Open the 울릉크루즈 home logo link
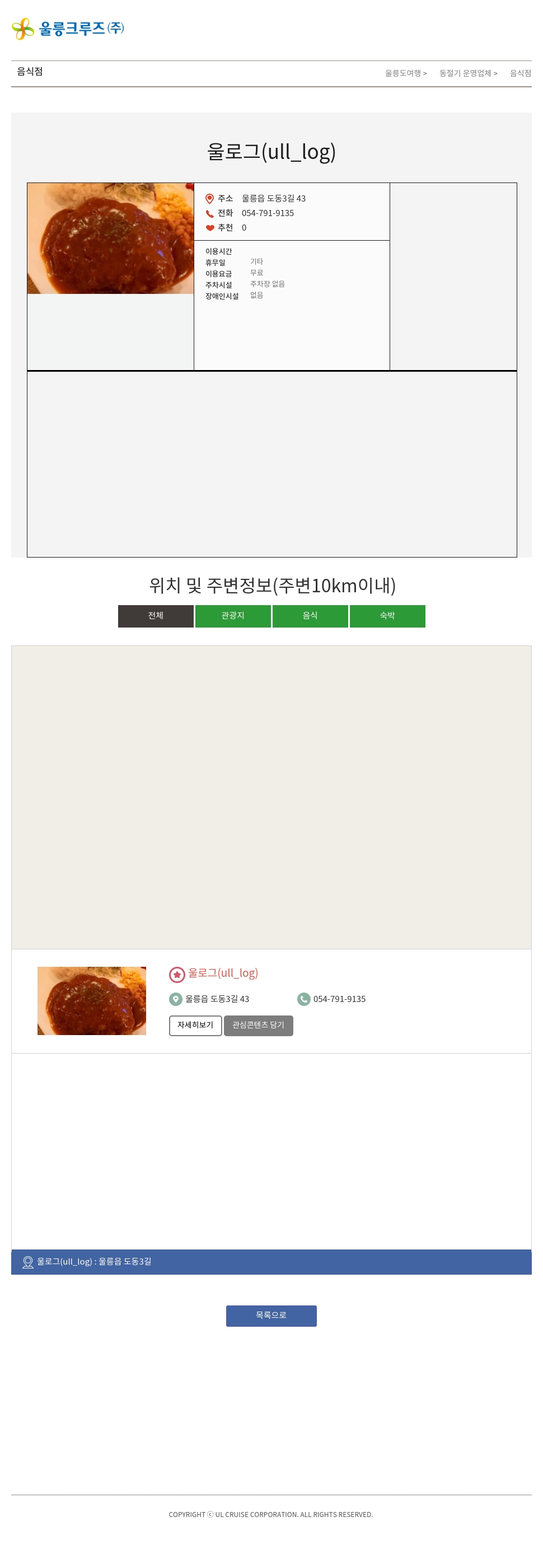 68,29
